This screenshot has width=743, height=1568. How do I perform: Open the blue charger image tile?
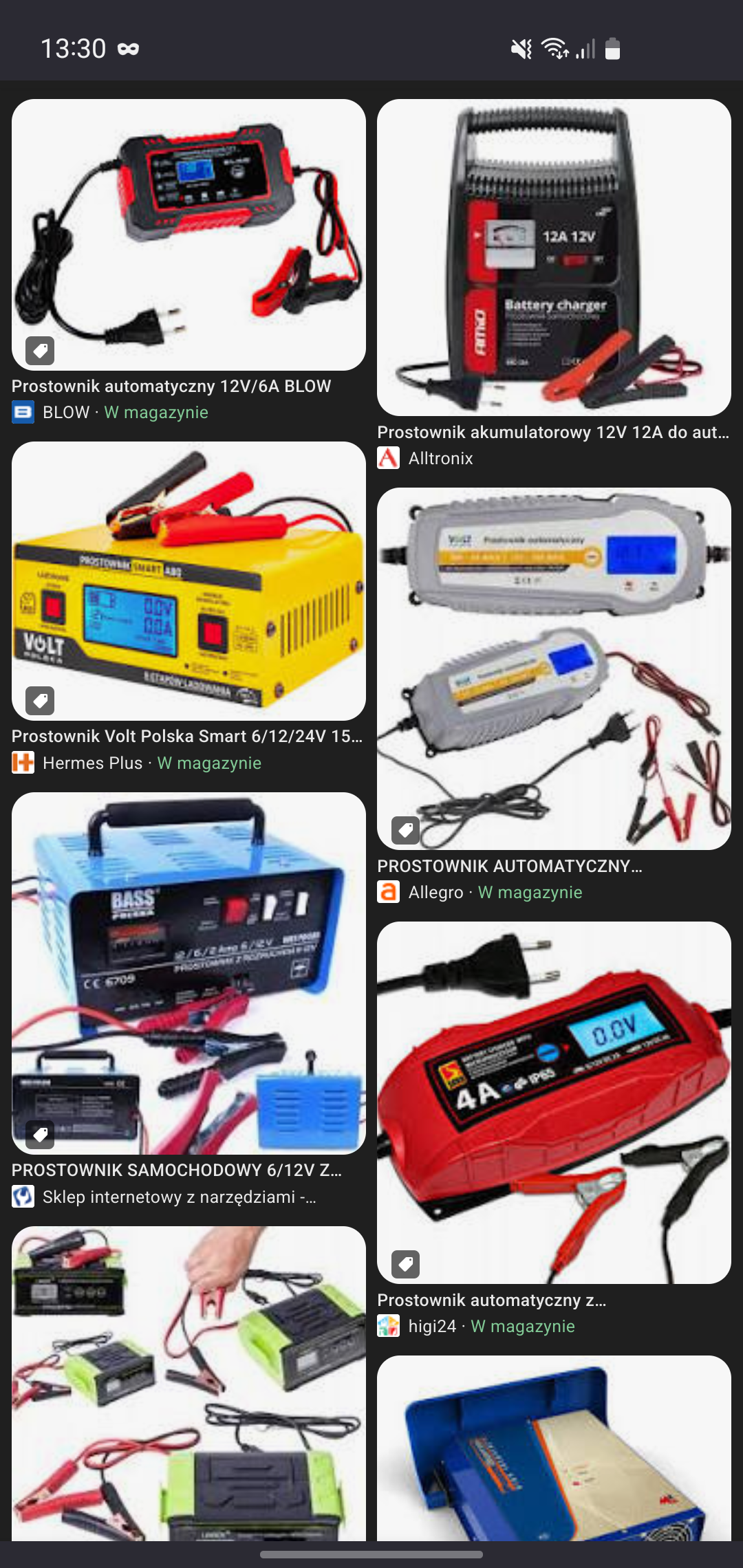coord(554,1448)
